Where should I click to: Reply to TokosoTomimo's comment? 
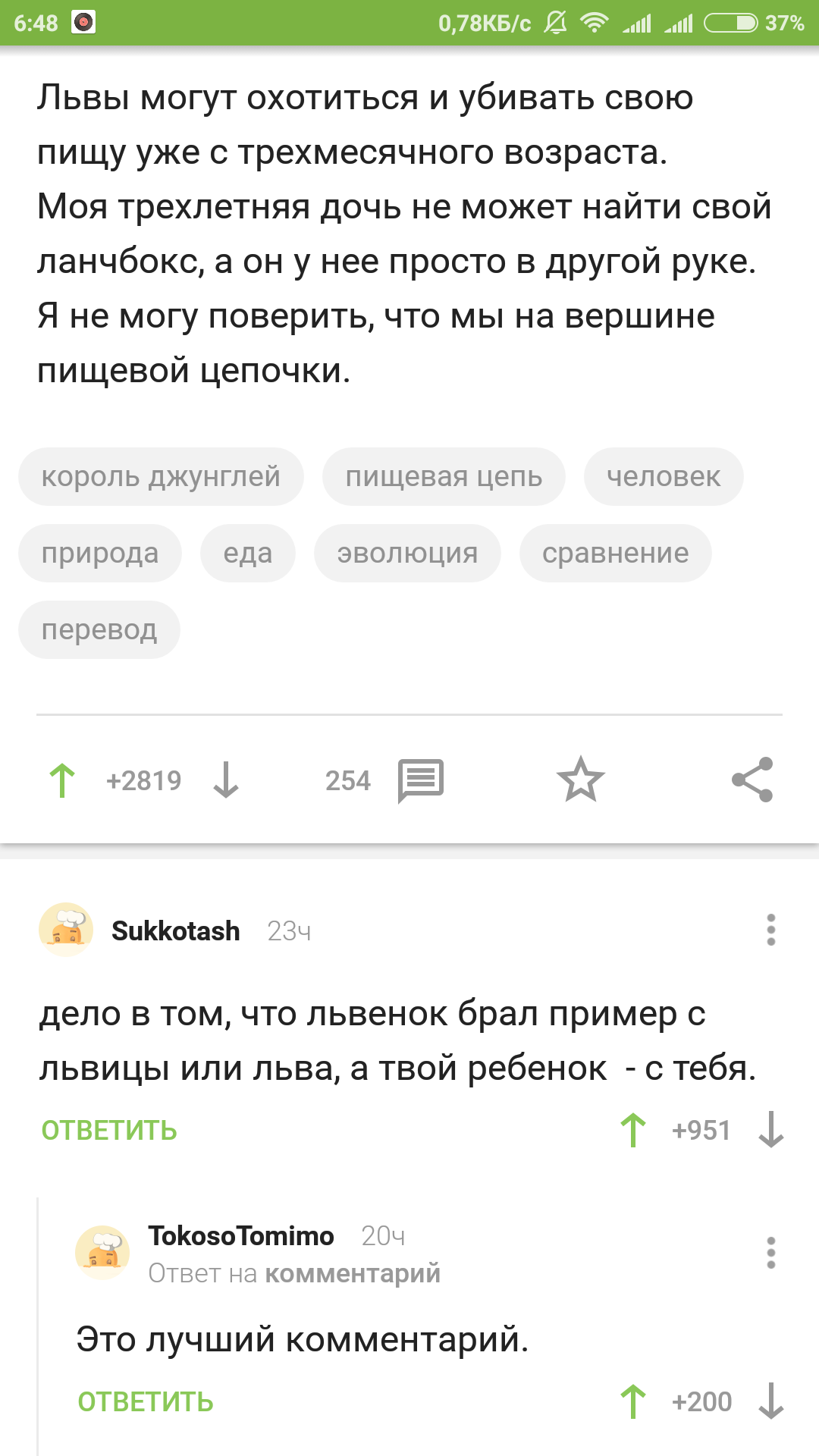[146, 1402]
